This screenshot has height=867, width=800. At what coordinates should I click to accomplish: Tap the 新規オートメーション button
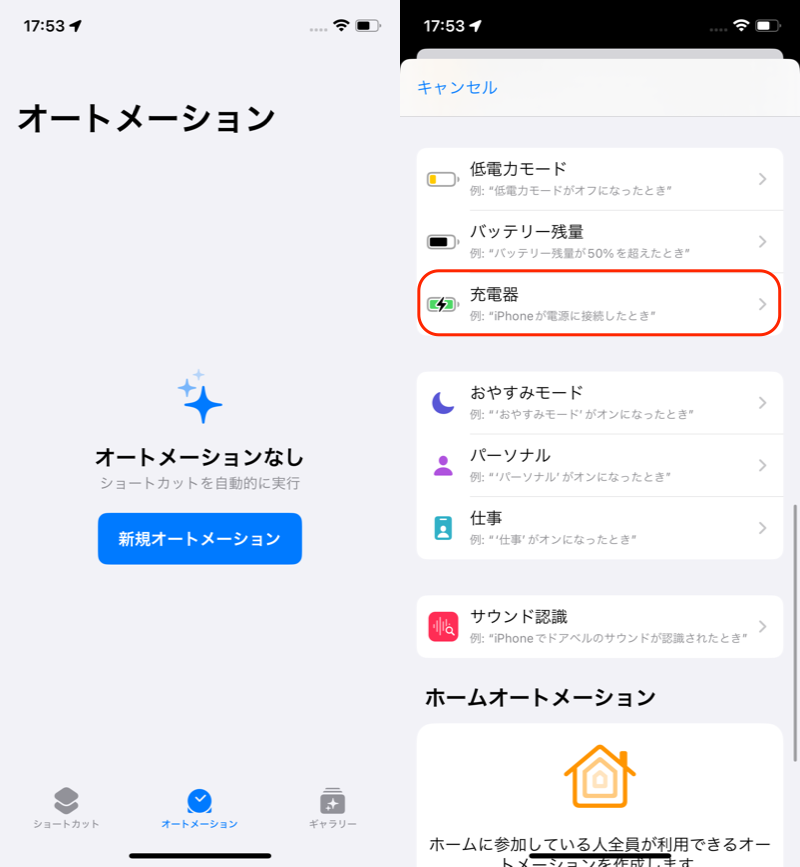point(199,539)
